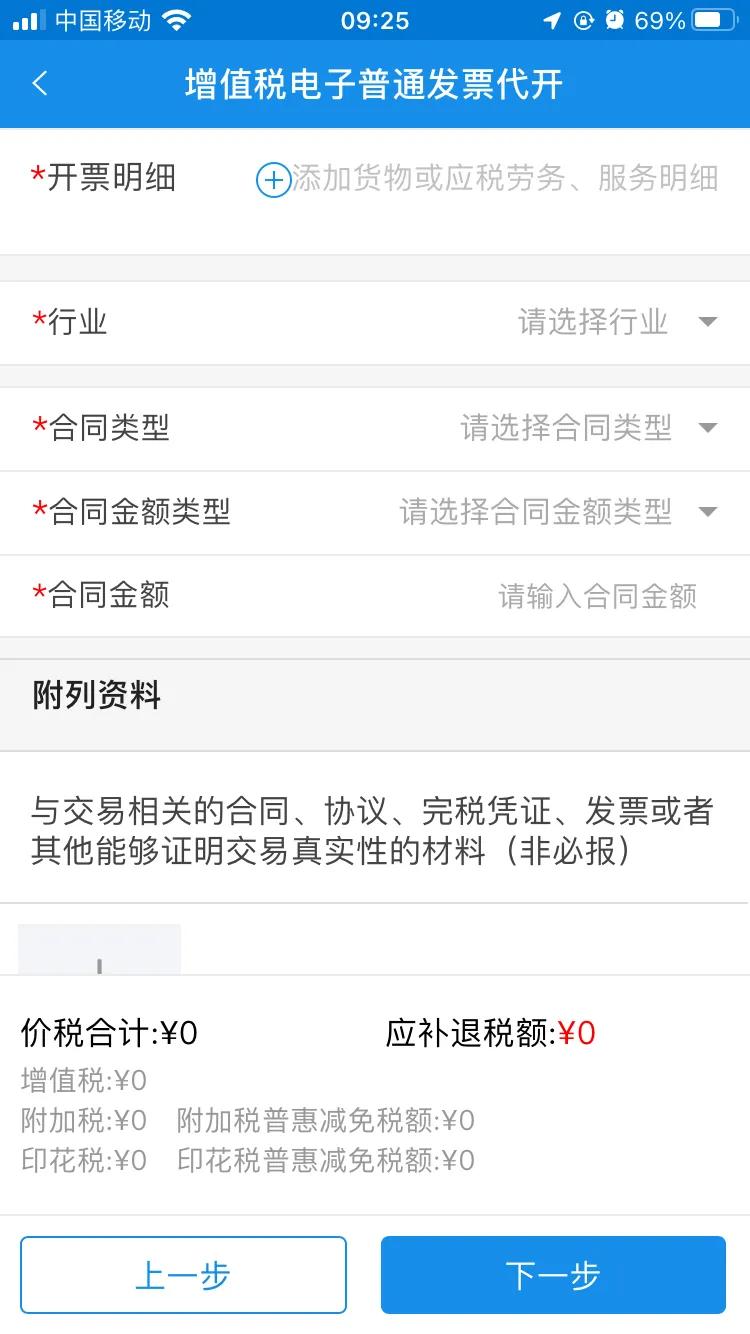
Task: Click the 下一步 next step button
Action: pos(553,1275)
